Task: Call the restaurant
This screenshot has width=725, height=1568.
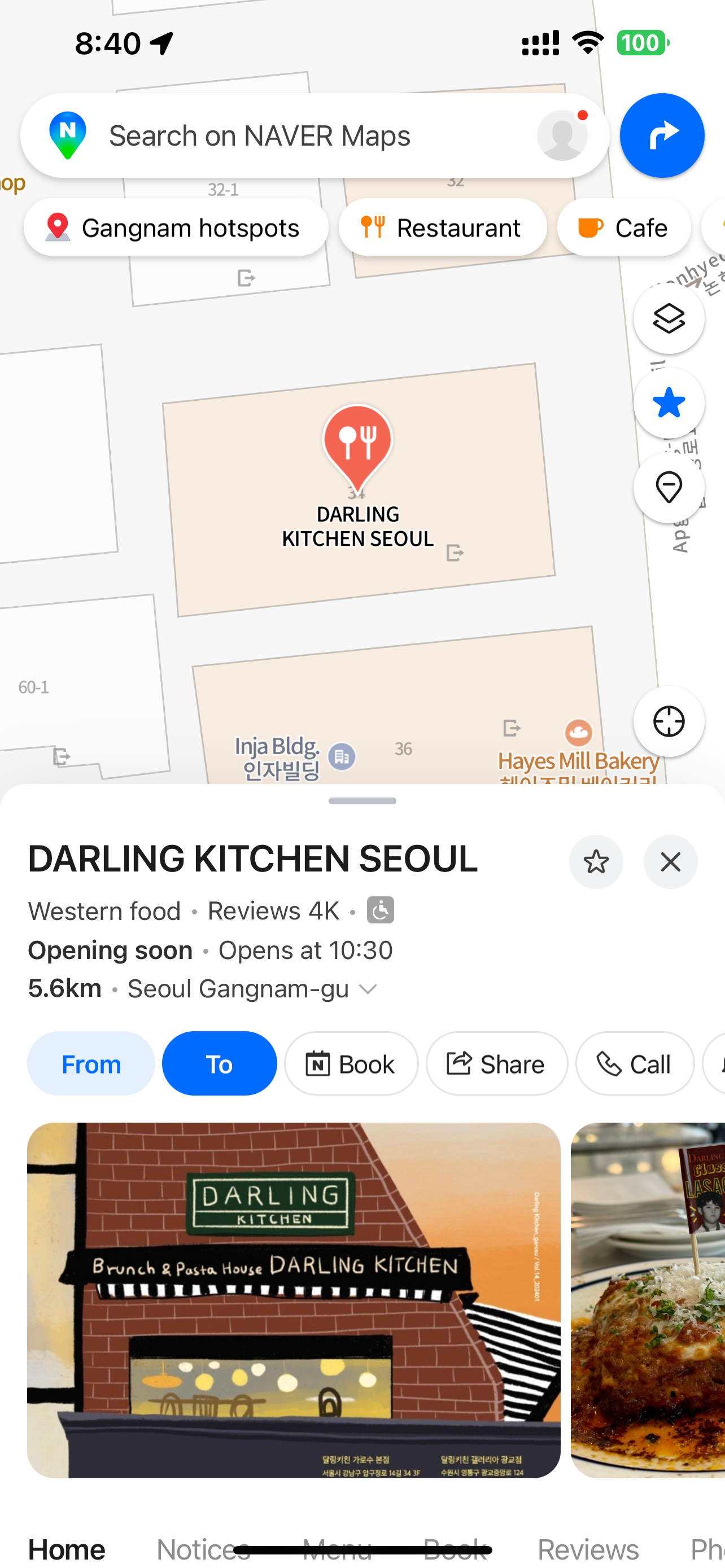Action: (x=634, y=1064)
